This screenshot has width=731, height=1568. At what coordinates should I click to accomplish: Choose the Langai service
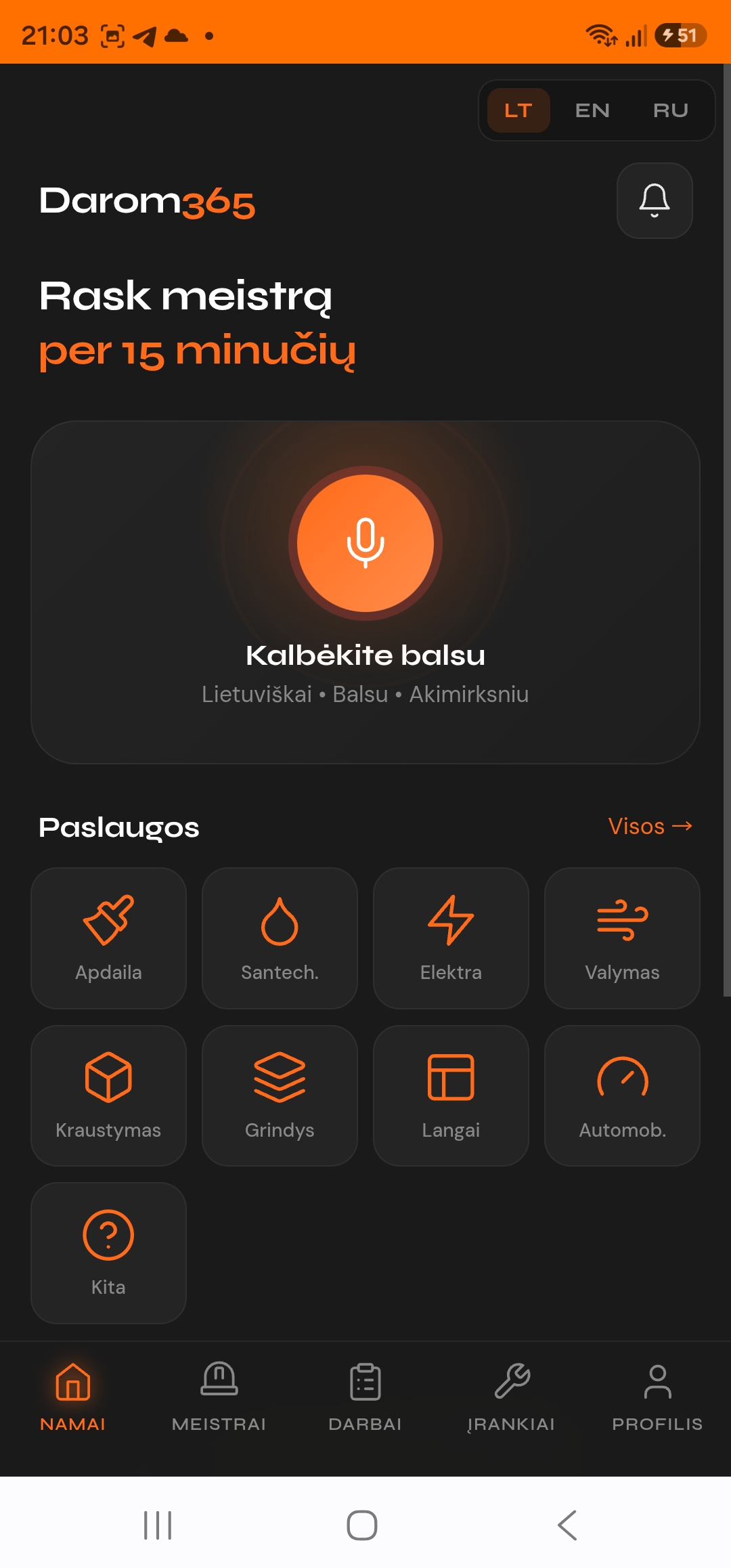click(x=451, y=1095)
